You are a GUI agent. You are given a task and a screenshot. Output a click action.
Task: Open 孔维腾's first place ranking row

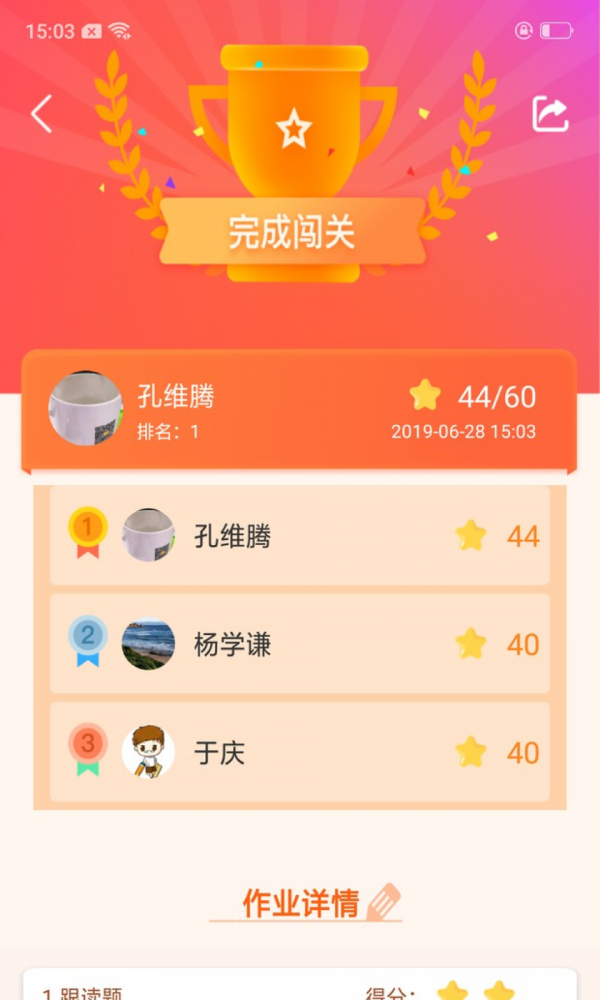300,536
